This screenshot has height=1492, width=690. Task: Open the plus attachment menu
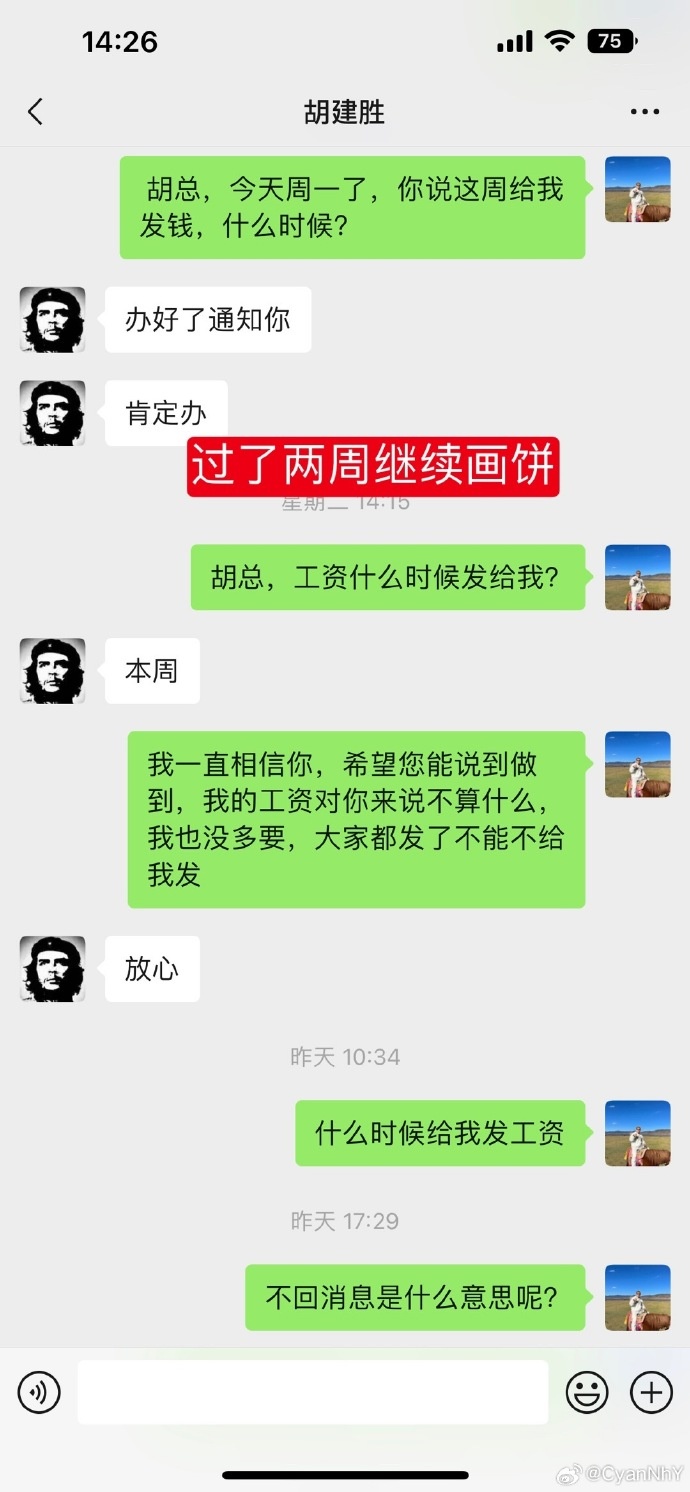650,1392
